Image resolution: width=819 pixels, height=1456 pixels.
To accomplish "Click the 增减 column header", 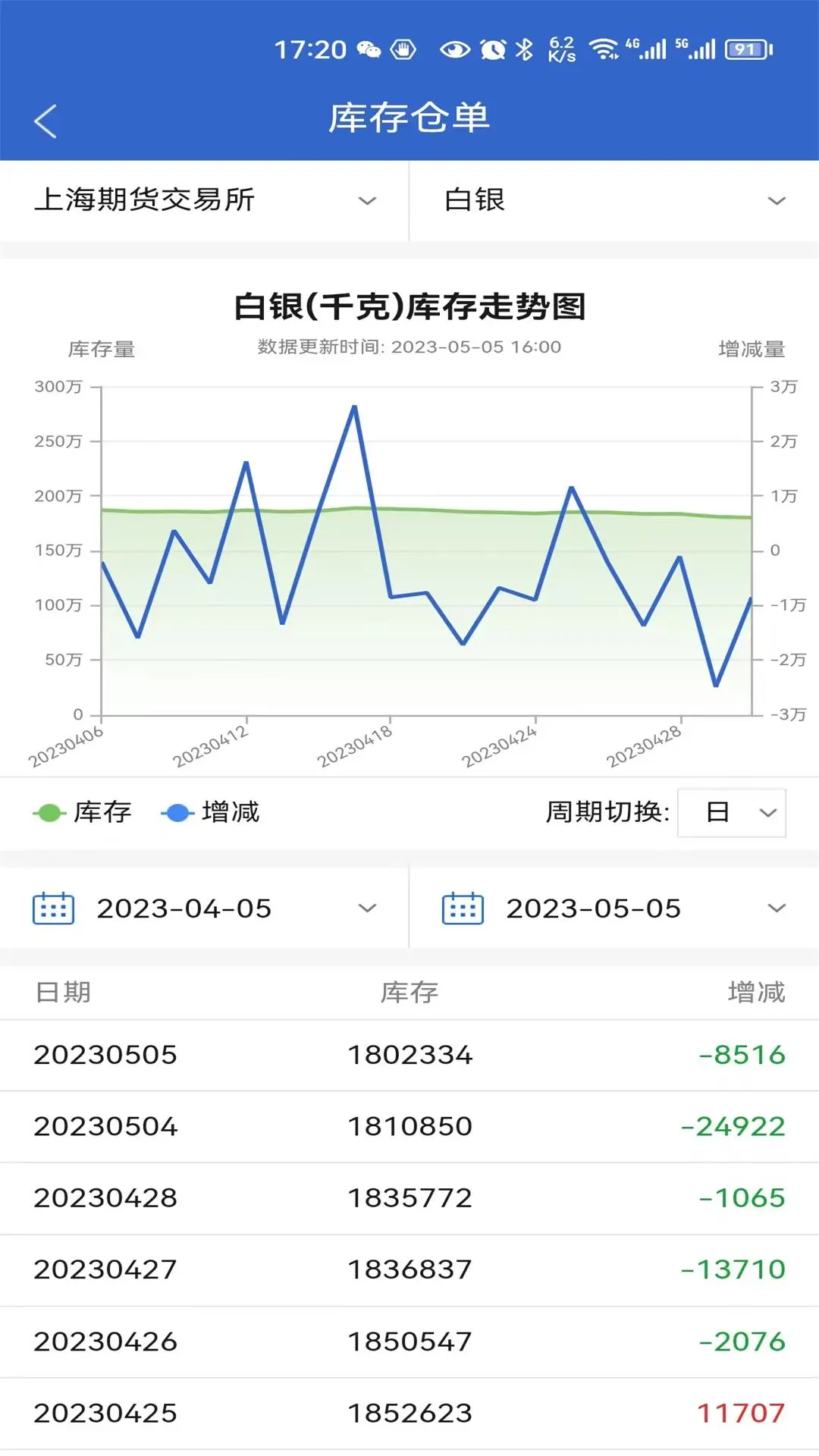I will click(x=755, y=993).
